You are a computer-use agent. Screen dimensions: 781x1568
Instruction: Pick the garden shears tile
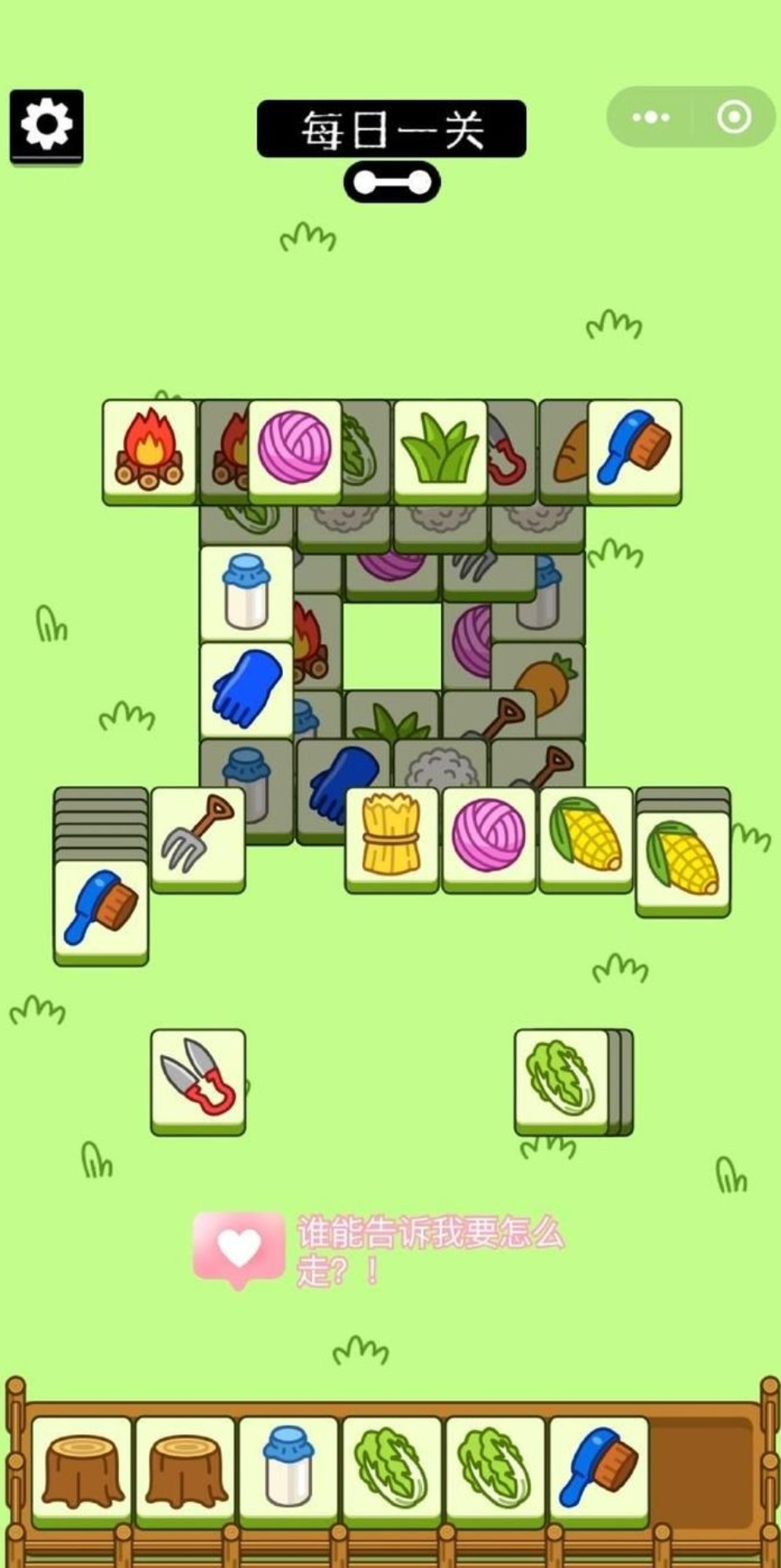[198, 1079]
